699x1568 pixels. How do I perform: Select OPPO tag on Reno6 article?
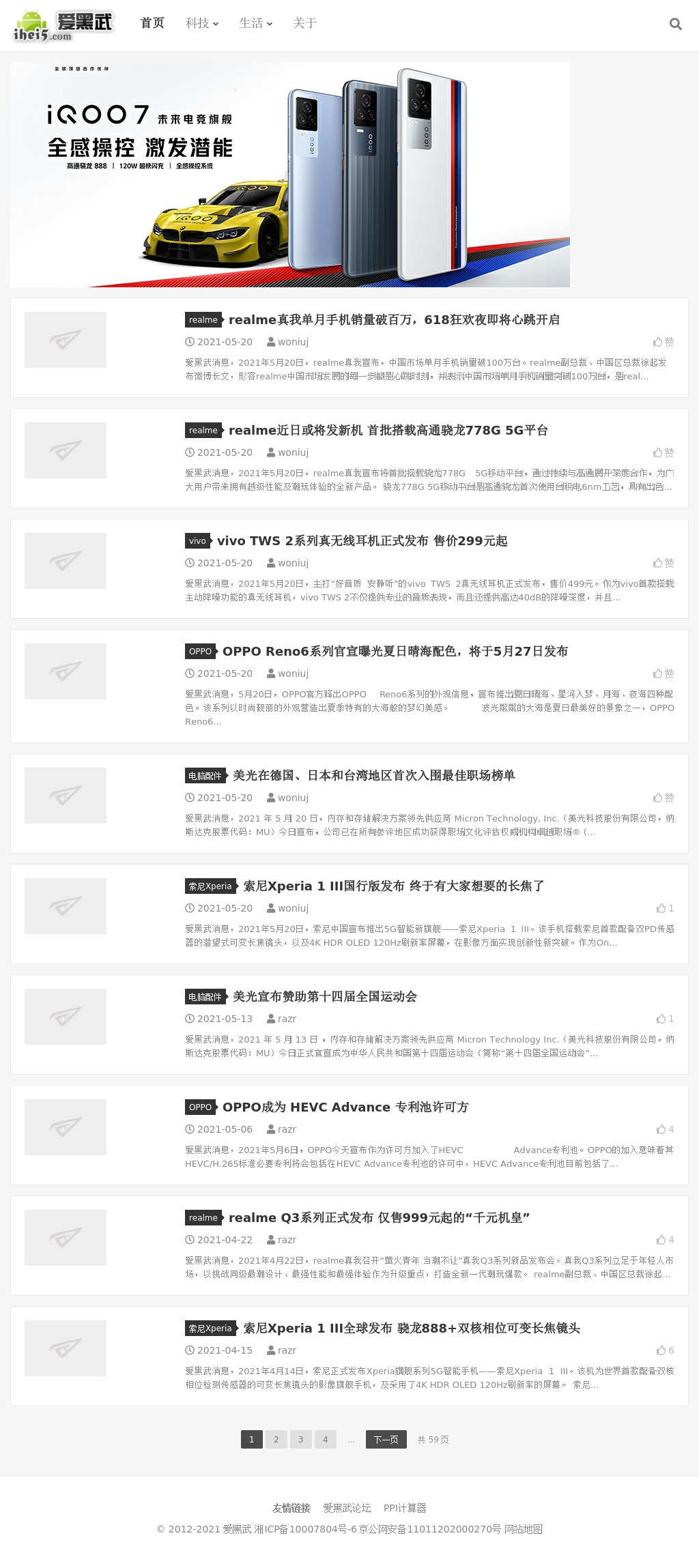[x=200, y=652]
